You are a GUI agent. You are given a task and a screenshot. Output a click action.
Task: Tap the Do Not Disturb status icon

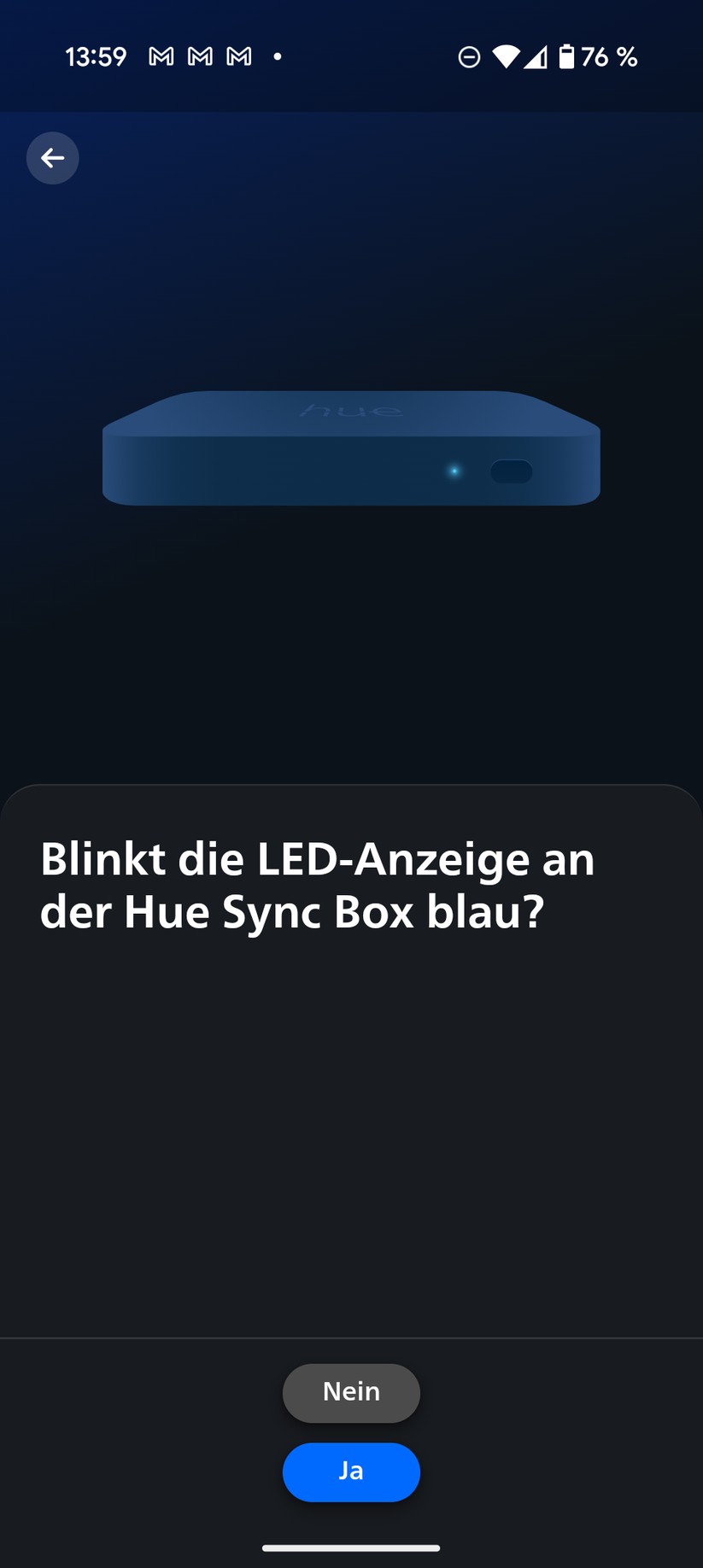469,56
